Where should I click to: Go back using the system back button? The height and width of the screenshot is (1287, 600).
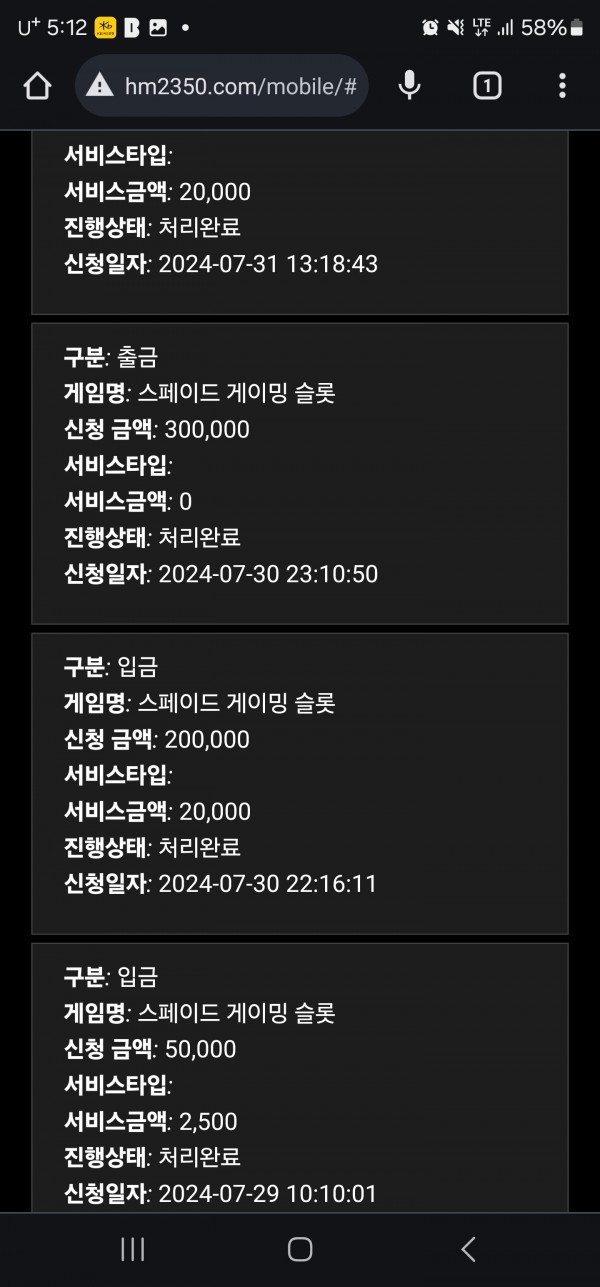[x=467, y=1249]
